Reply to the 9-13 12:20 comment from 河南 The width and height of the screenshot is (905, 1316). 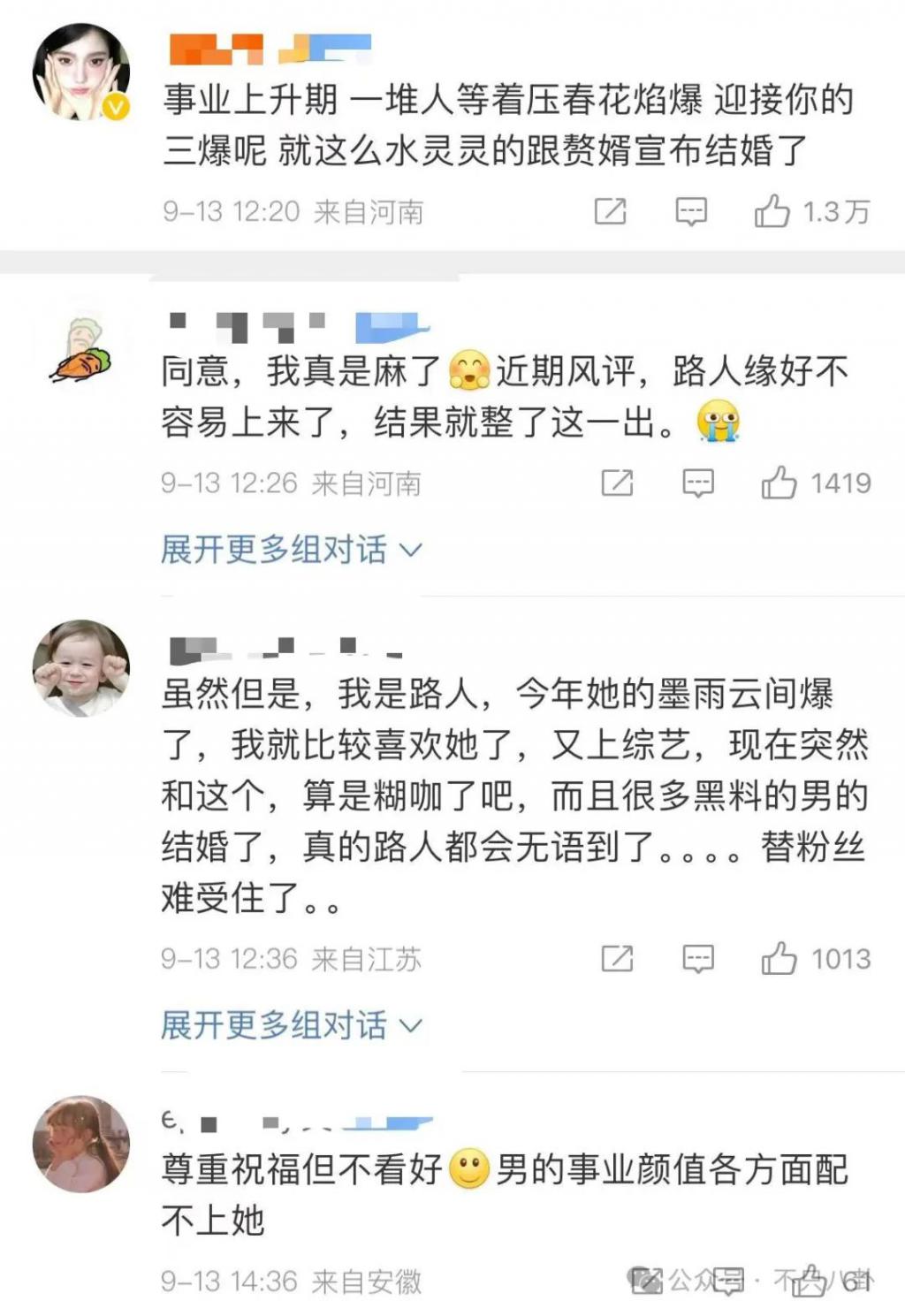point(691,211)
